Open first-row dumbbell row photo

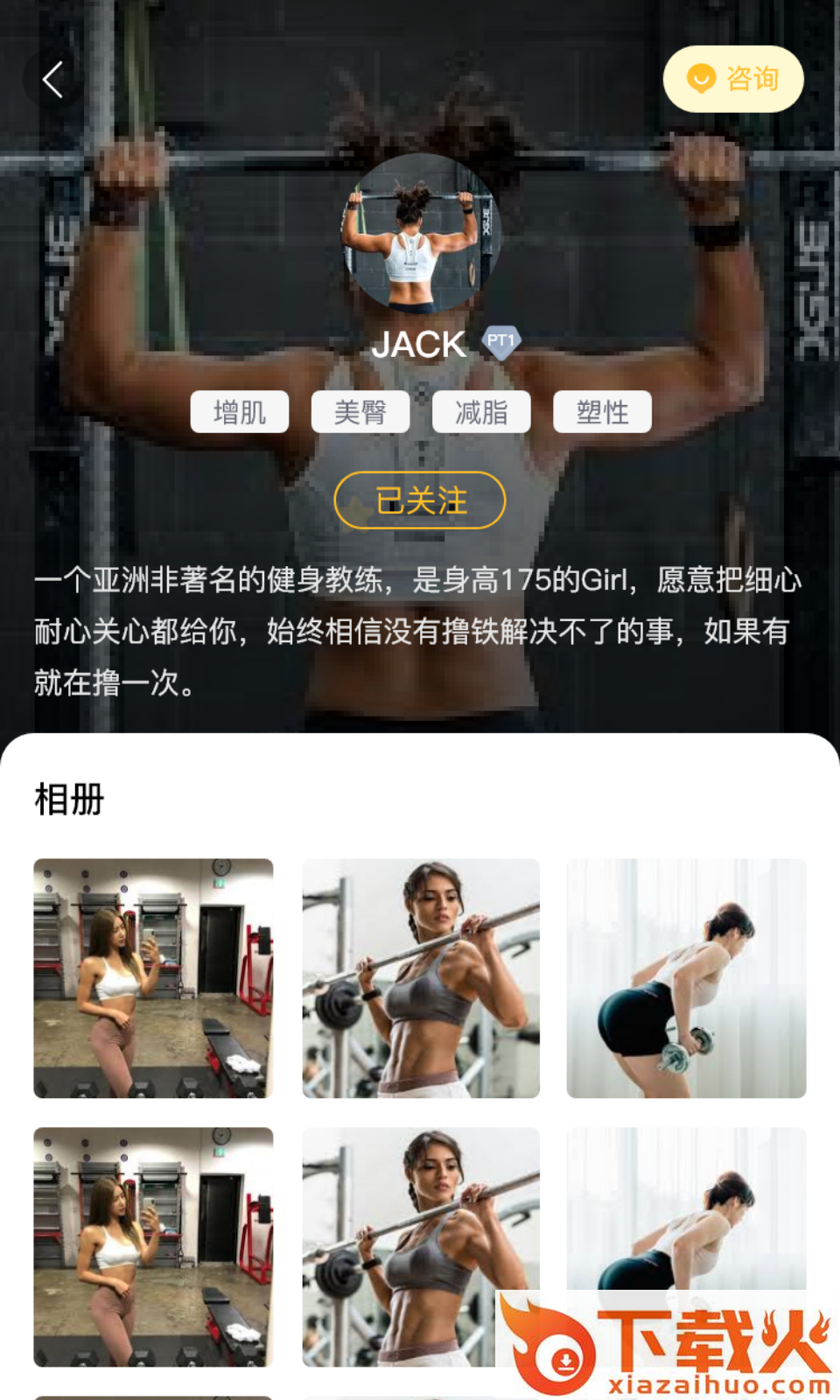pos(686,978)
